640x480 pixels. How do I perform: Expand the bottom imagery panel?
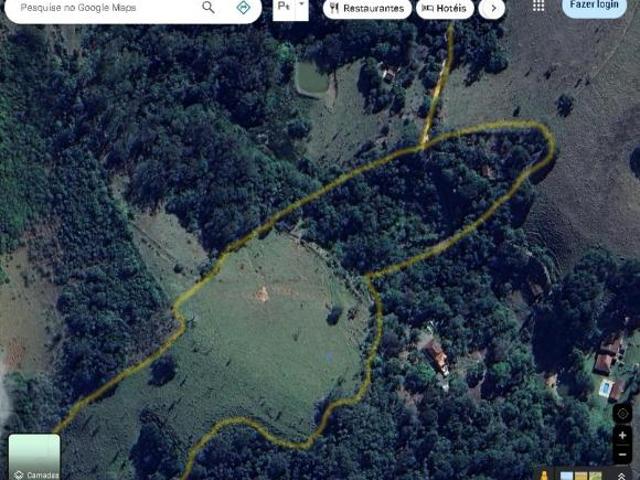(x=622, y=475)
